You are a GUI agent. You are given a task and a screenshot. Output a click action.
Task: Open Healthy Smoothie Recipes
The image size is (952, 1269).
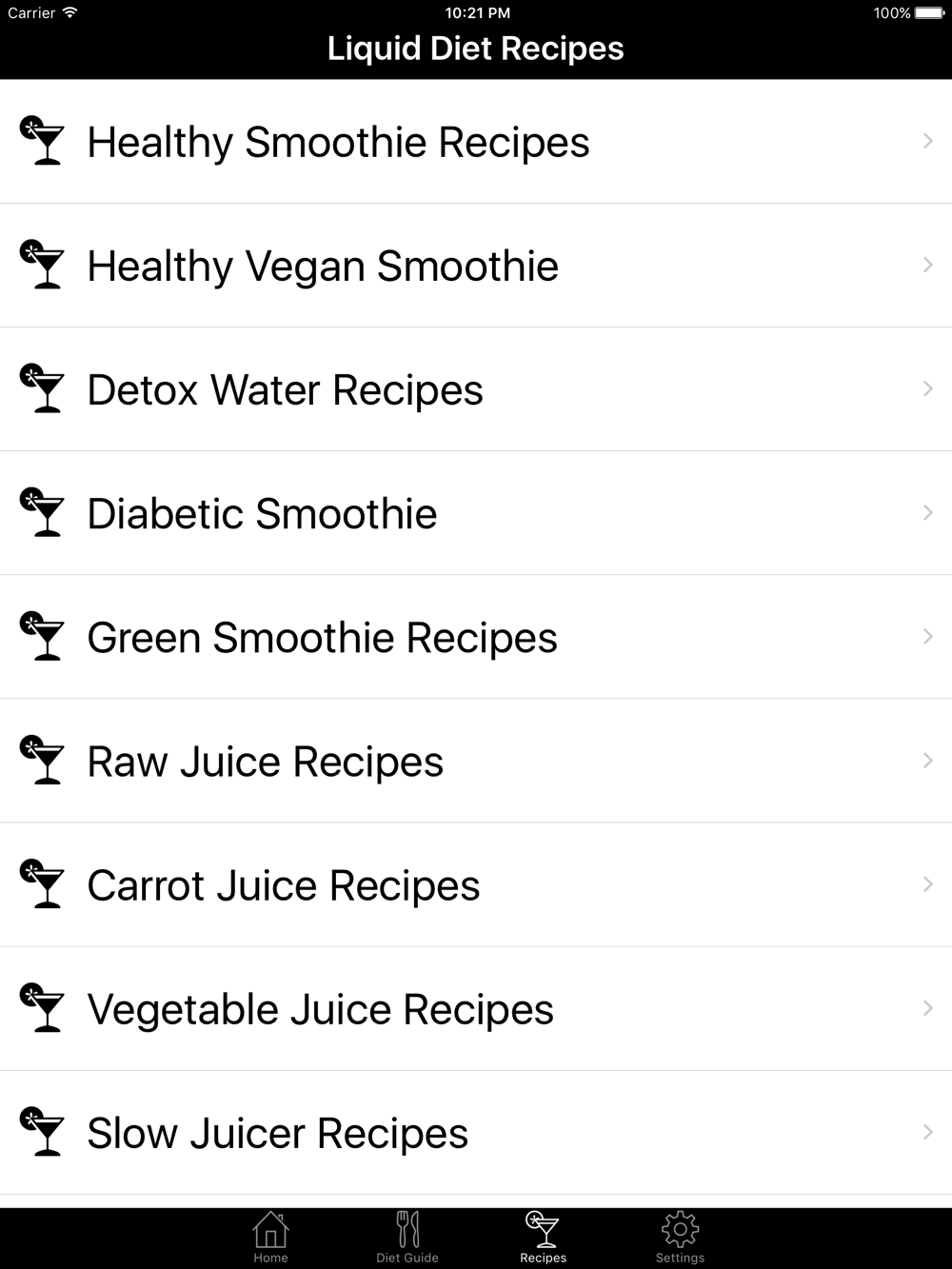point(476,142)
